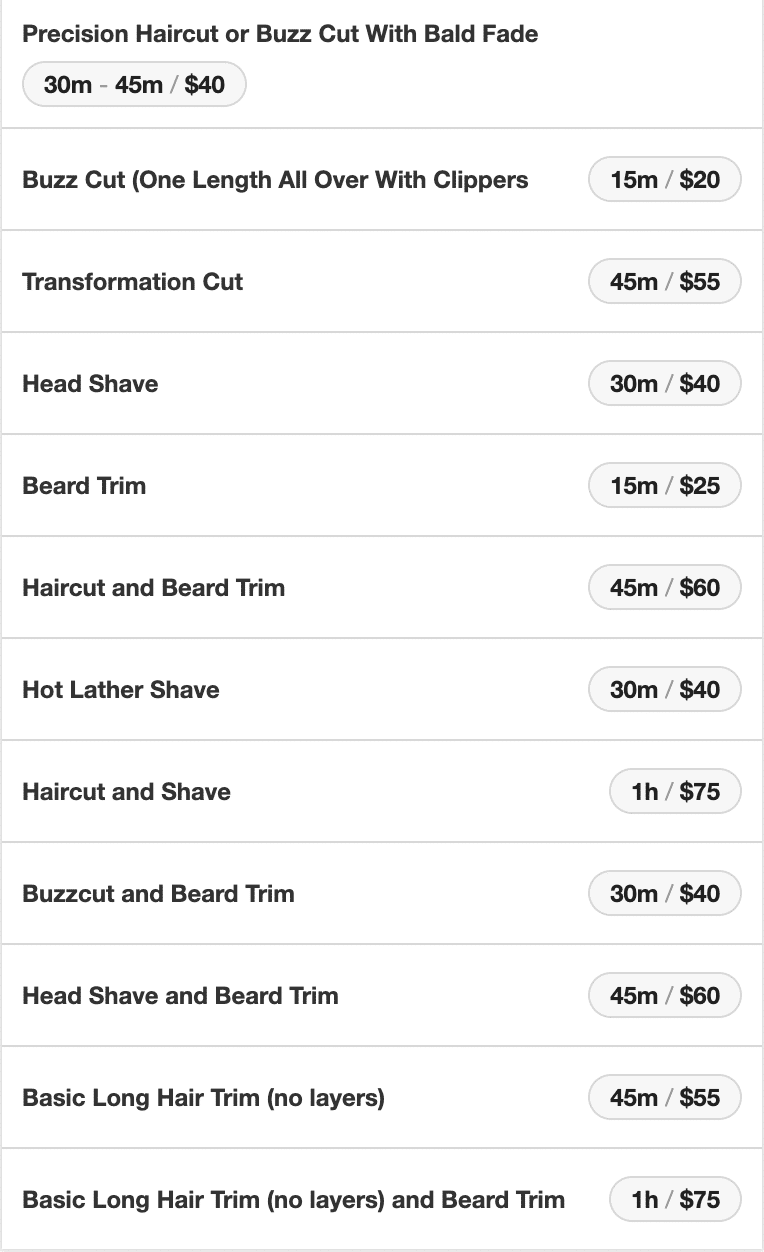Select the Head Shave service
This screenshot has height=1252, width=764.
(x=382, y=384)
